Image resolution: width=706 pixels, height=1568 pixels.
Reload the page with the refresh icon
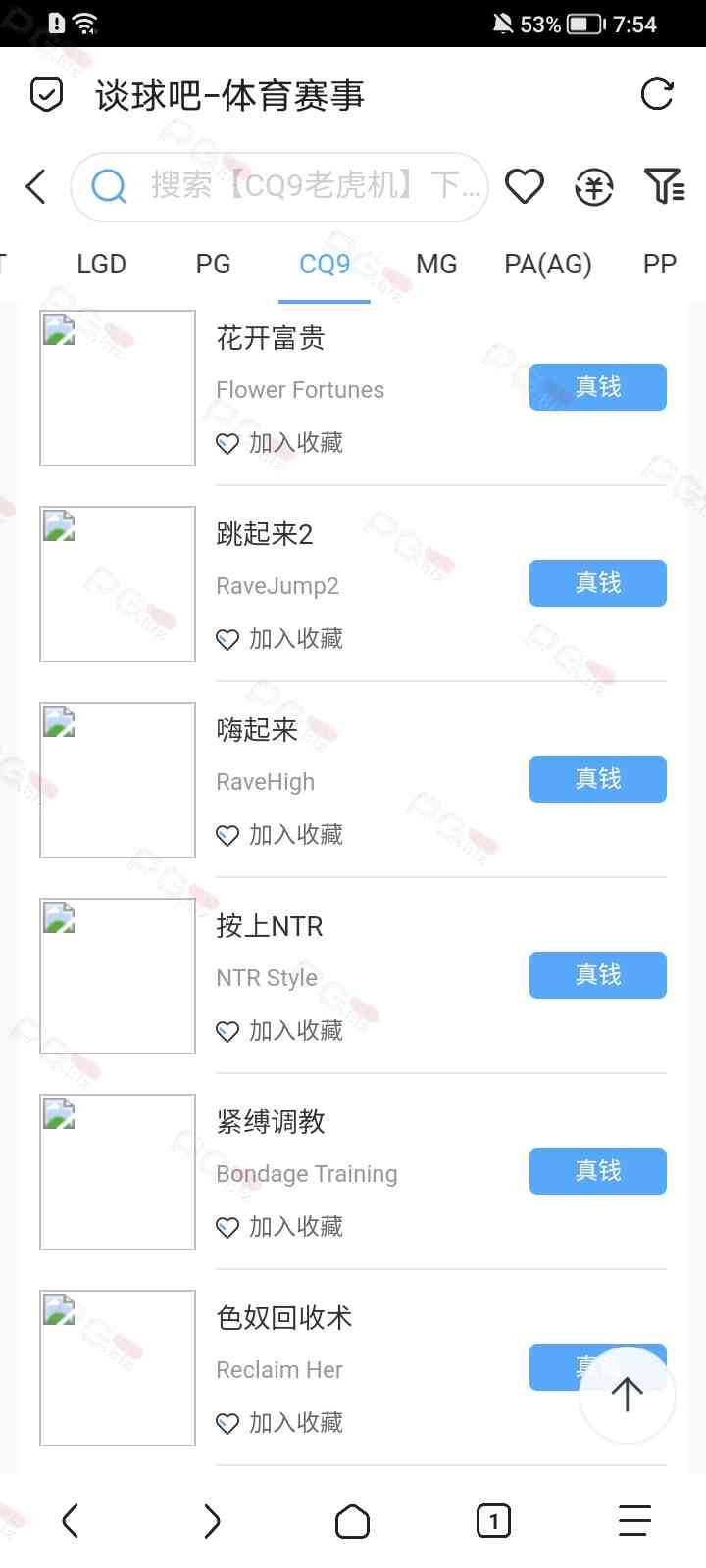(656, 95)
